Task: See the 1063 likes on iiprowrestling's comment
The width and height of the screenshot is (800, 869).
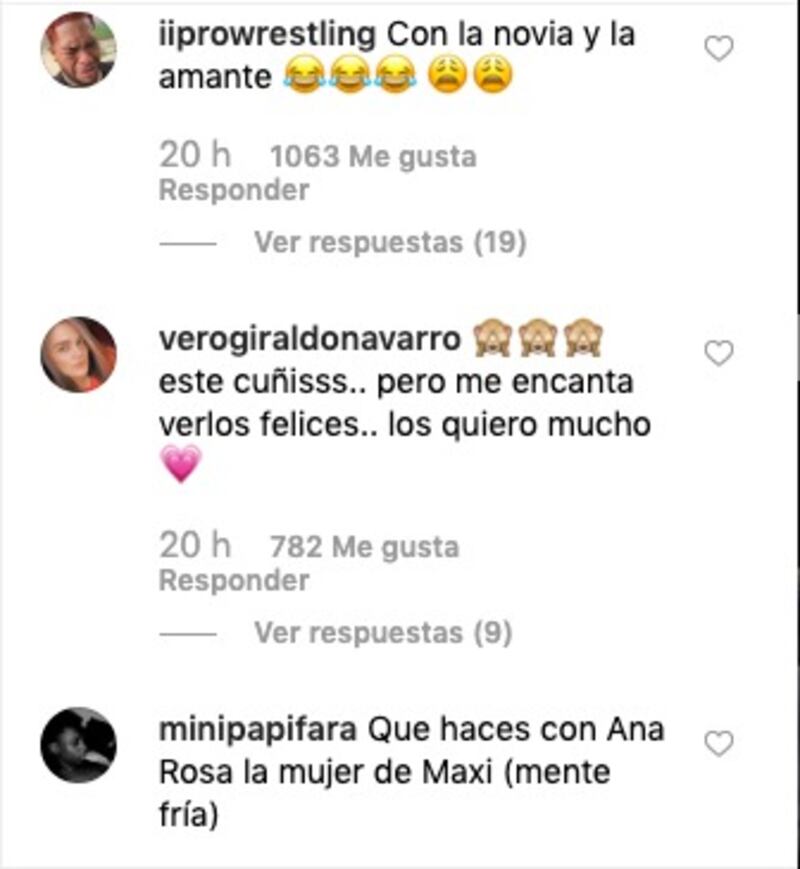Action: click(x=373, y=156)
